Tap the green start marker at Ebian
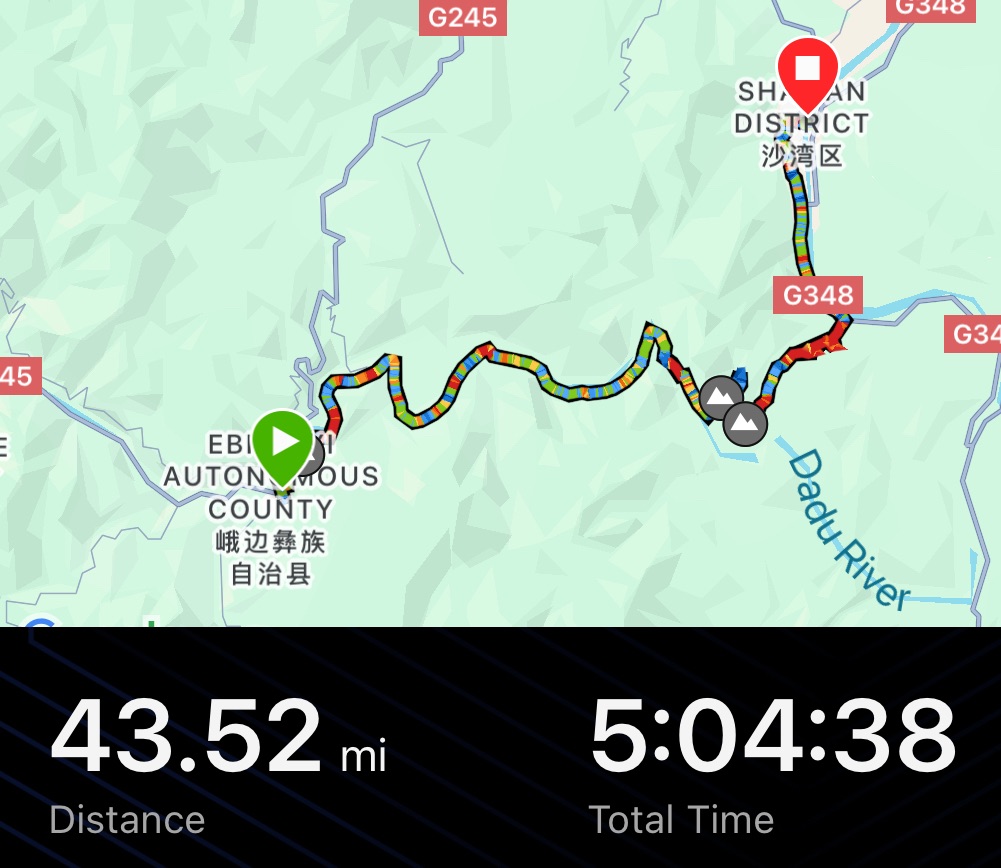The width and height of the screenshot is (1001, 868). tap(283, 443)
